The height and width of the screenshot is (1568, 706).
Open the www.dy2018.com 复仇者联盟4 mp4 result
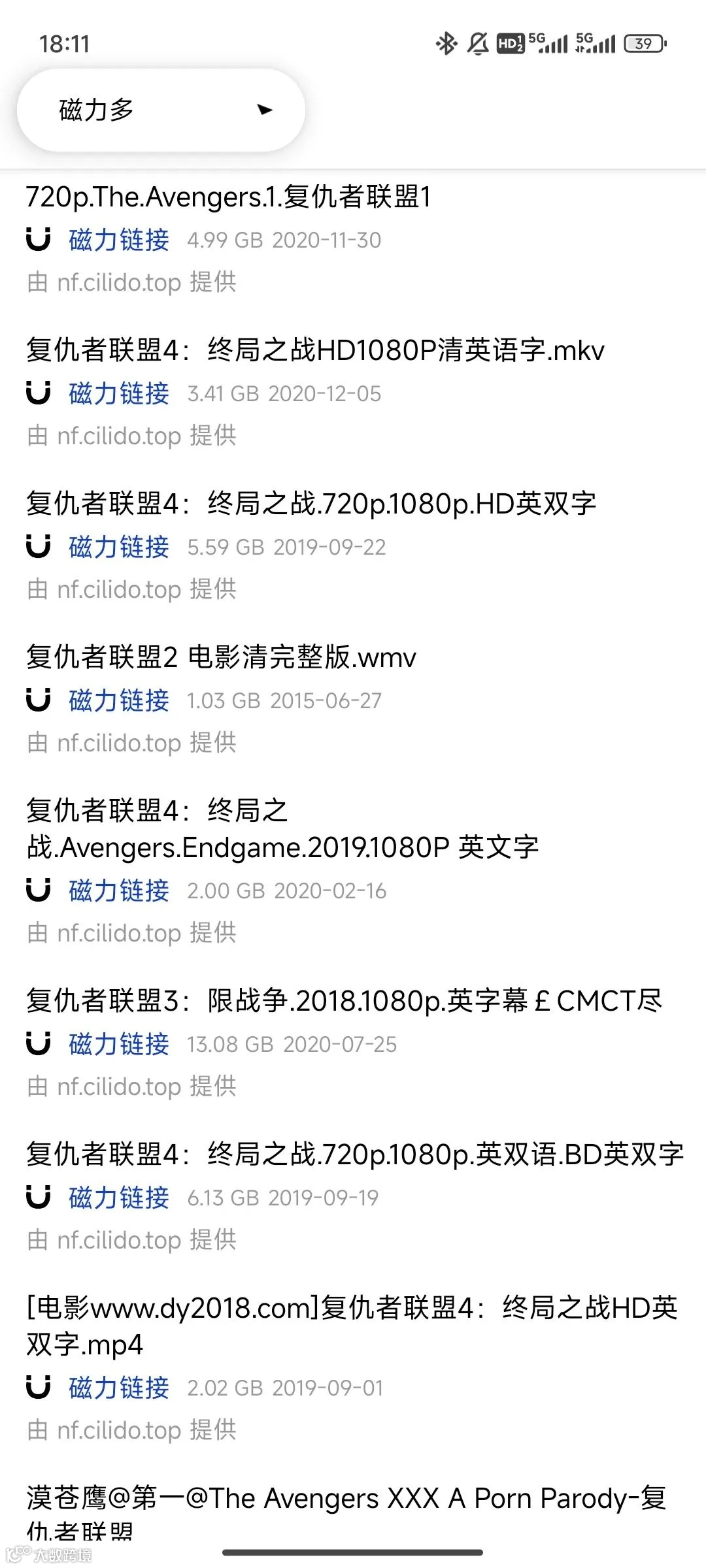point(352,1326)
